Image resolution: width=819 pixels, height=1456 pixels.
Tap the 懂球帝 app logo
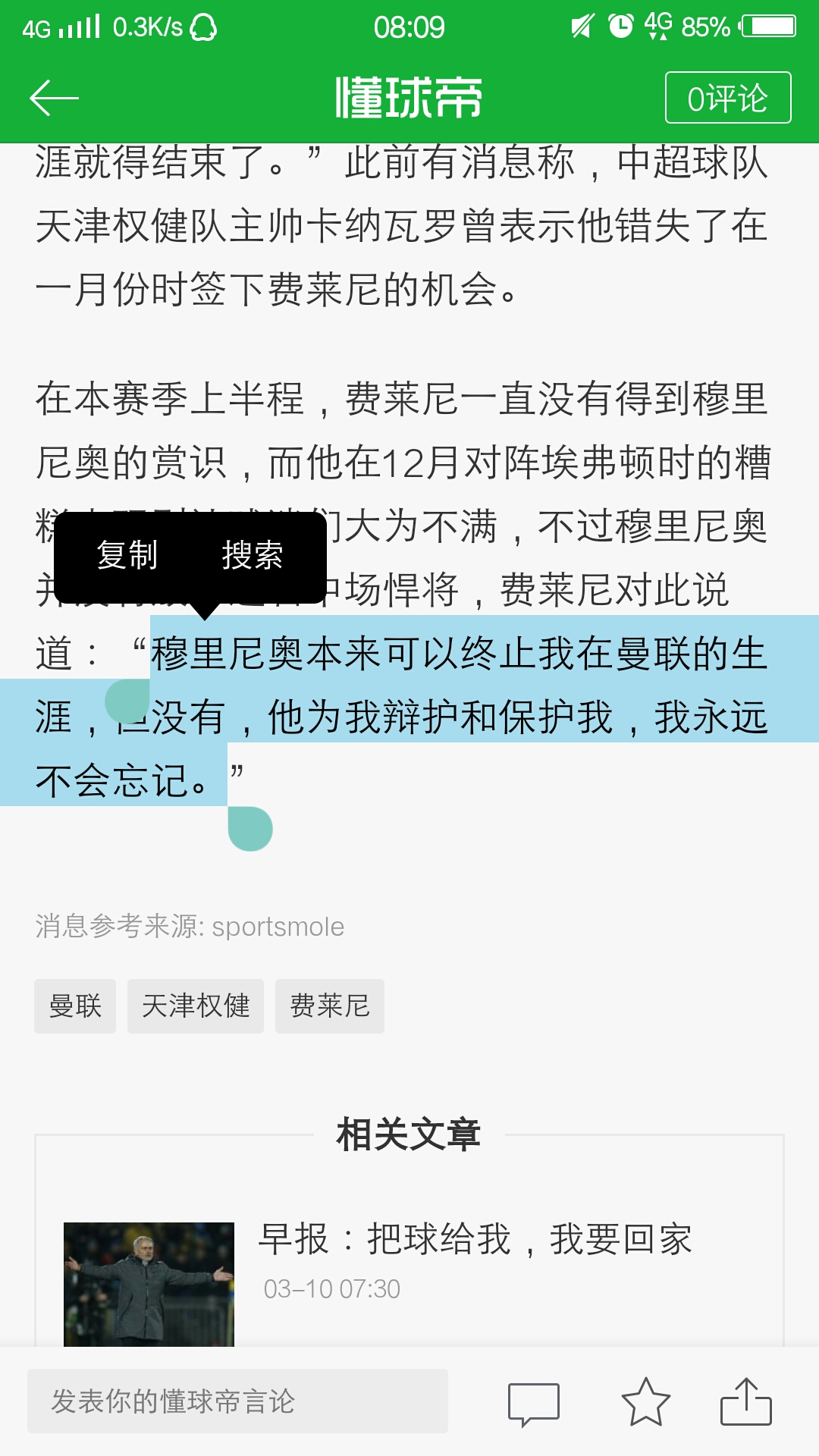[x=409, y=97]
